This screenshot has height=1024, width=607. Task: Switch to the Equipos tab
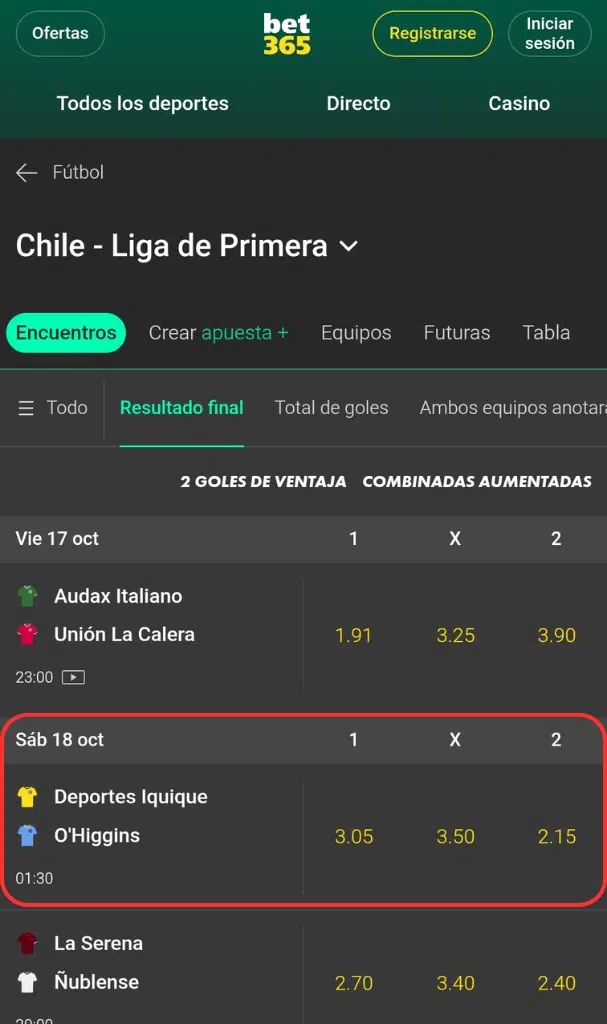coord(356,333)
